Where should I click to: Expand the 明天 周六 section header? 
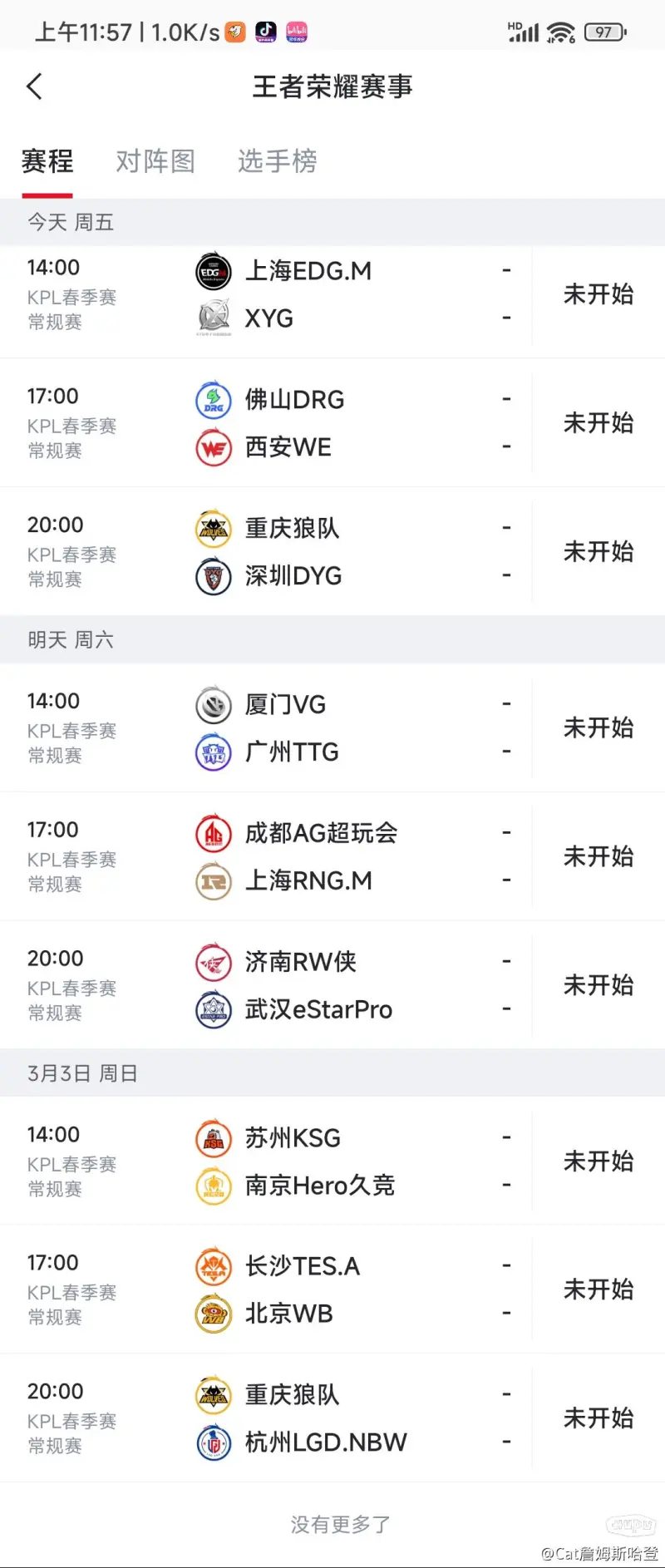tap(71, 639)
